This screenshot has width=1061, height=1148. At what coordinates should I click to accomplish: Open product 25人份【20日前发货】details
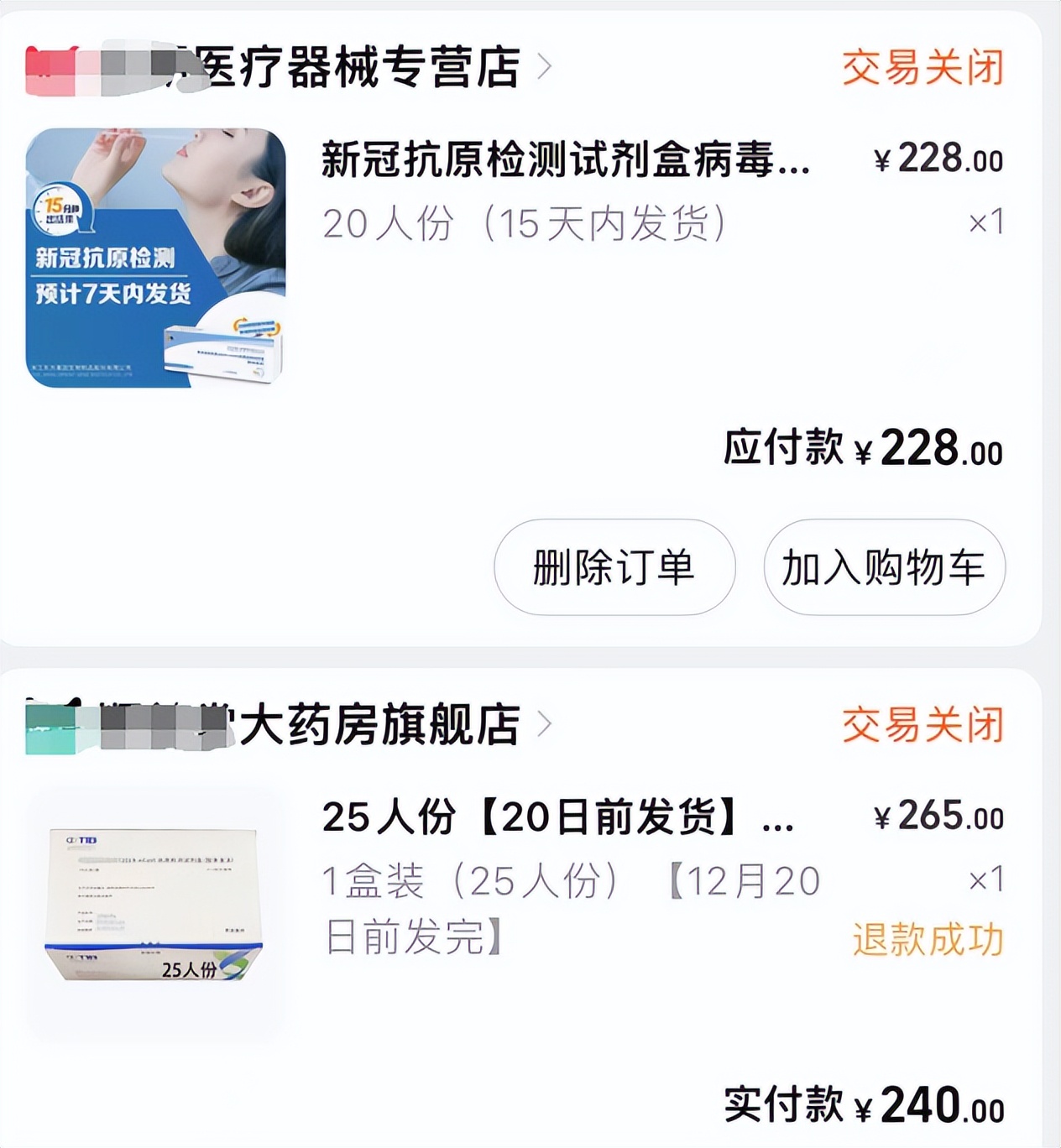point(554,819)
